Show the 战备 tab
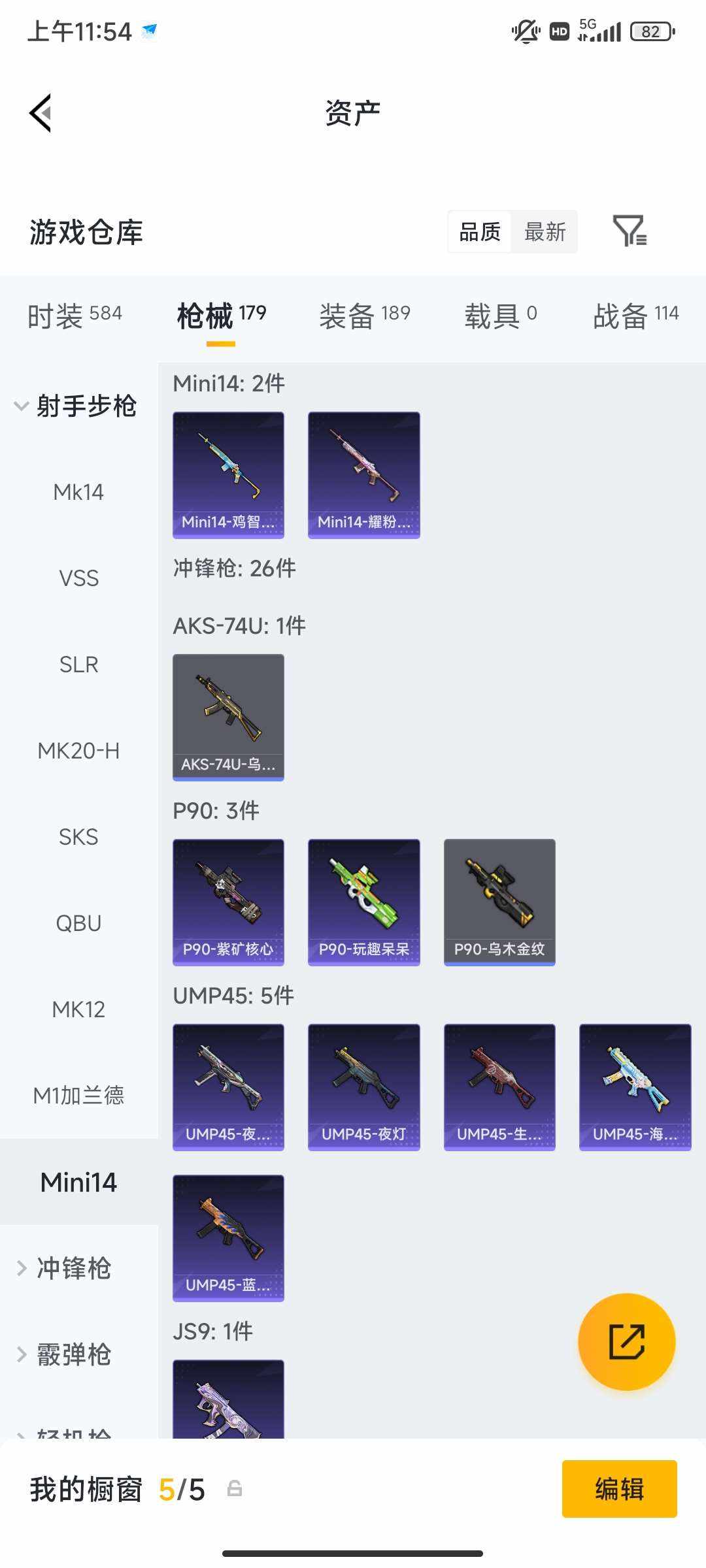This screenshot has width=706, height=1568. tap(635, 316)
